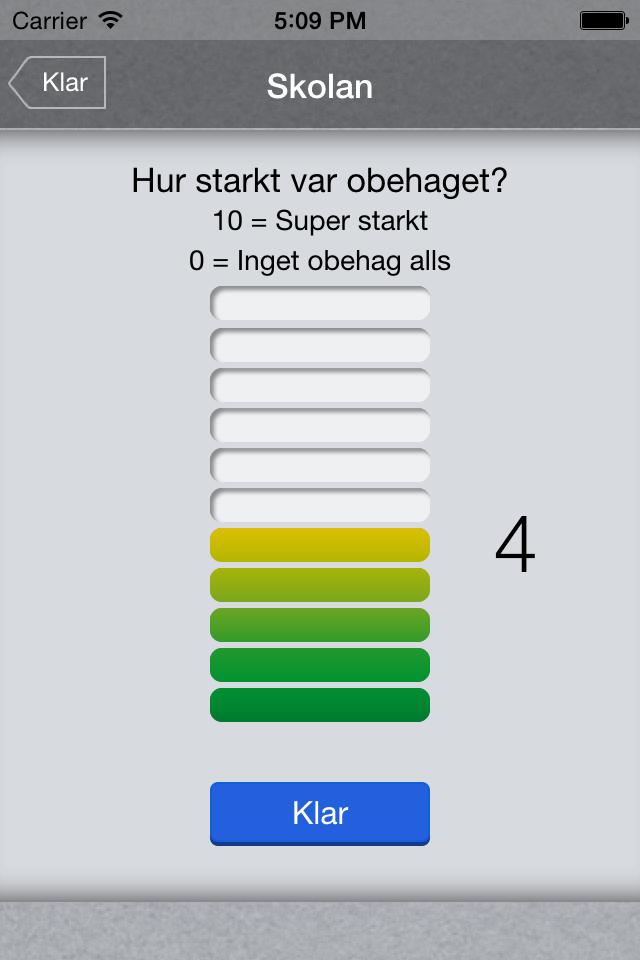Viewport: 640px width, 960px height.
Task: Pick the empty bar just above yellow
Action: click(x=320, y=505)
